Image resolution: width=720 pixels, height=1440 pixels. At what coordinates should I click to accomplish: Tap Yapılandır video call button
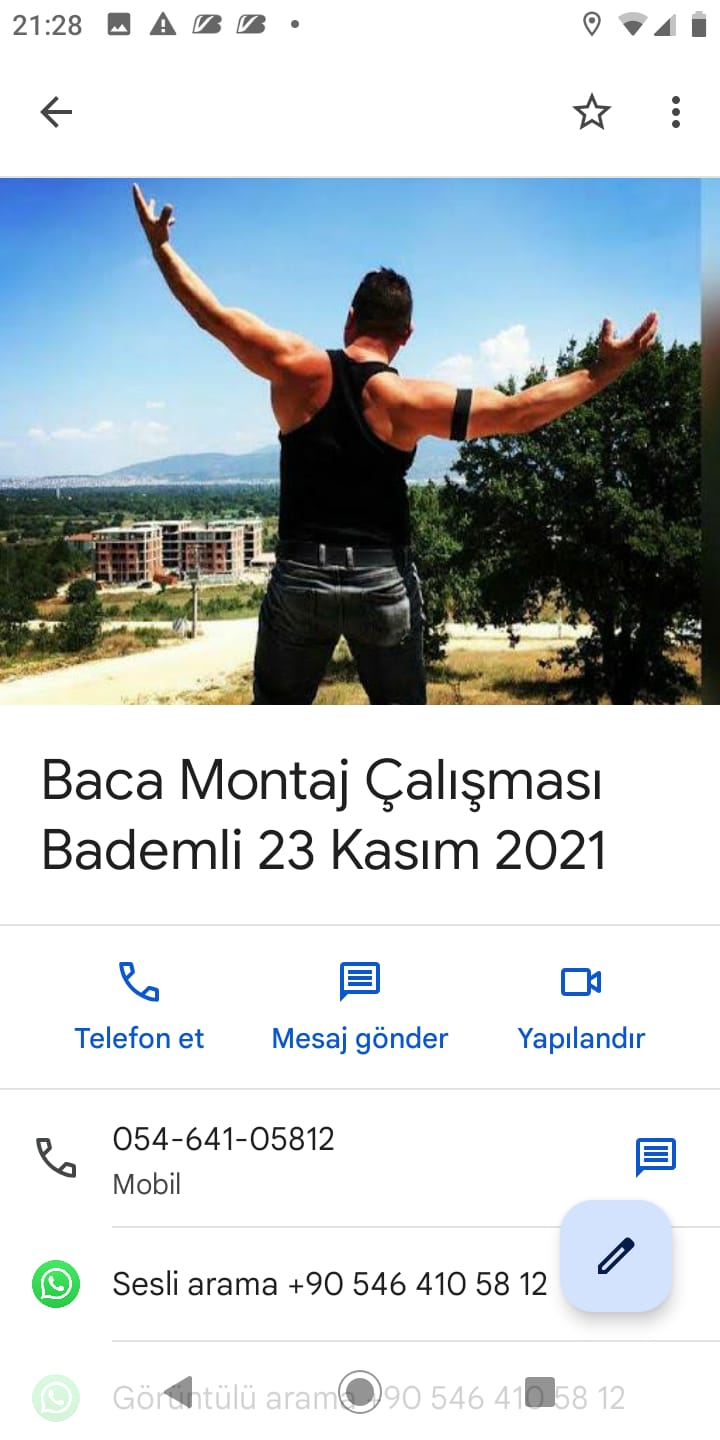pos(581,1005)
